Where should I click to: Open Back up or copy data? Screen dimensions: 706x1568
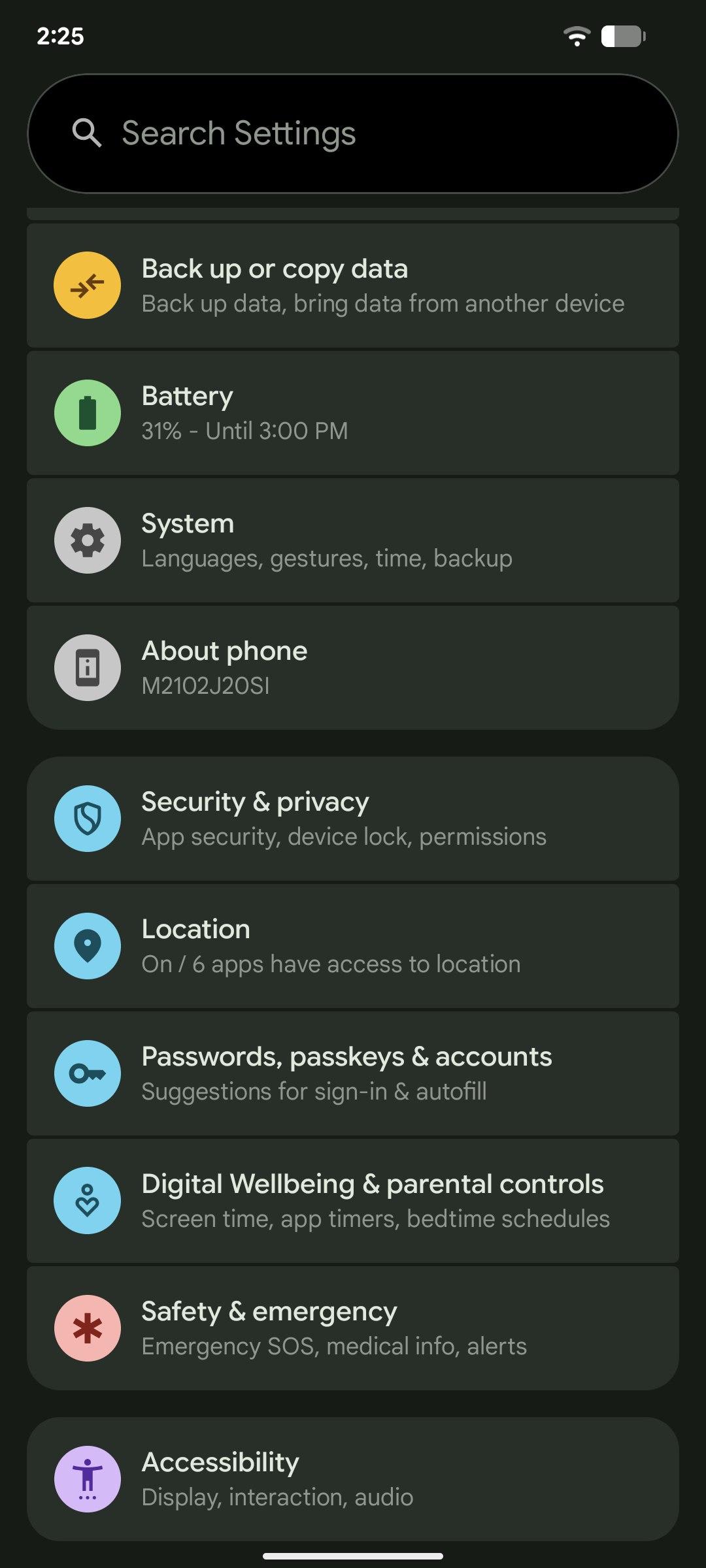coord(353,286)
